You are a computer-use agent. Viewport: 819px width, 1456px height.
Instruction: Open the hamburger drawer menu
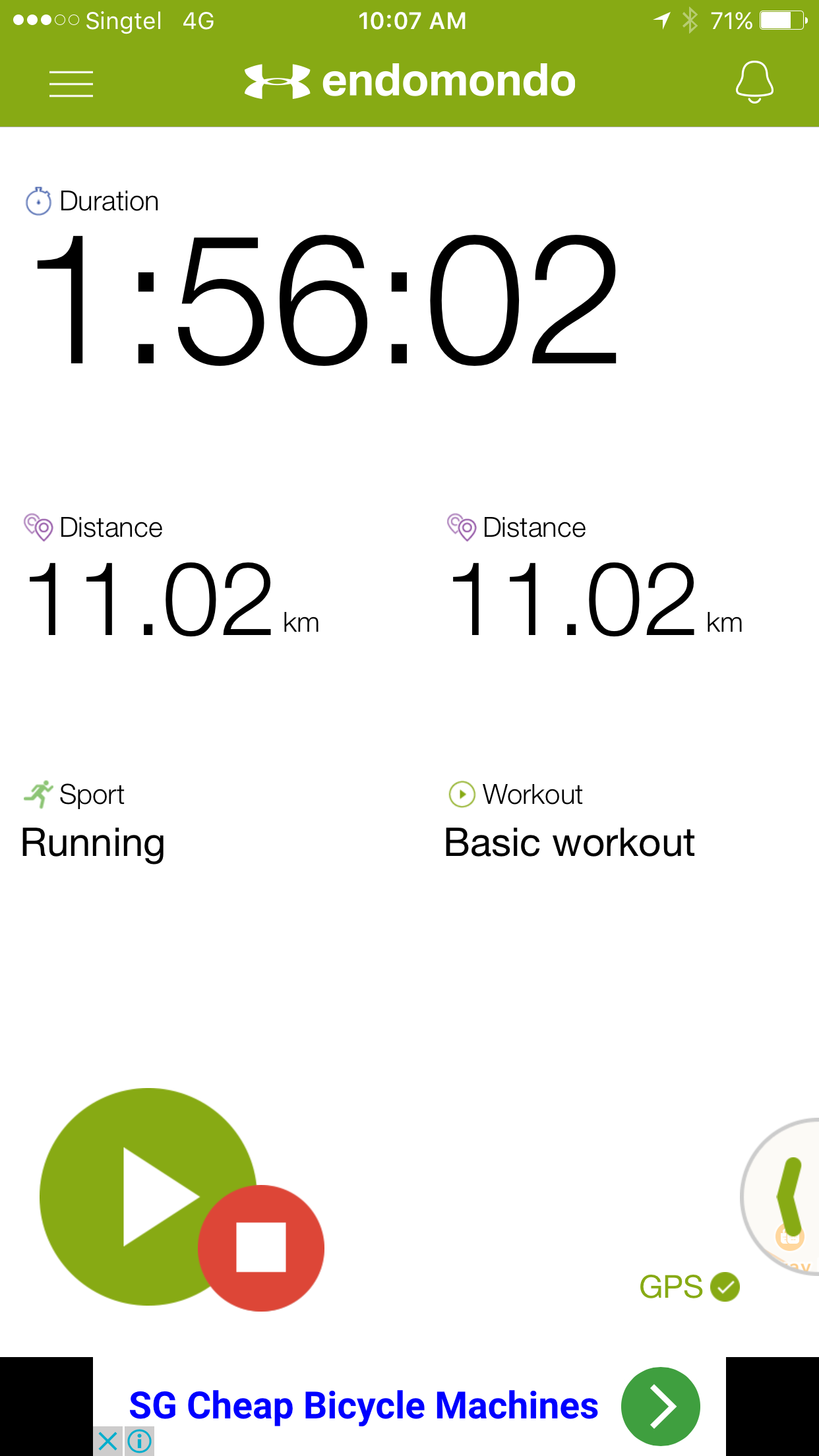(x=71, y=84)
